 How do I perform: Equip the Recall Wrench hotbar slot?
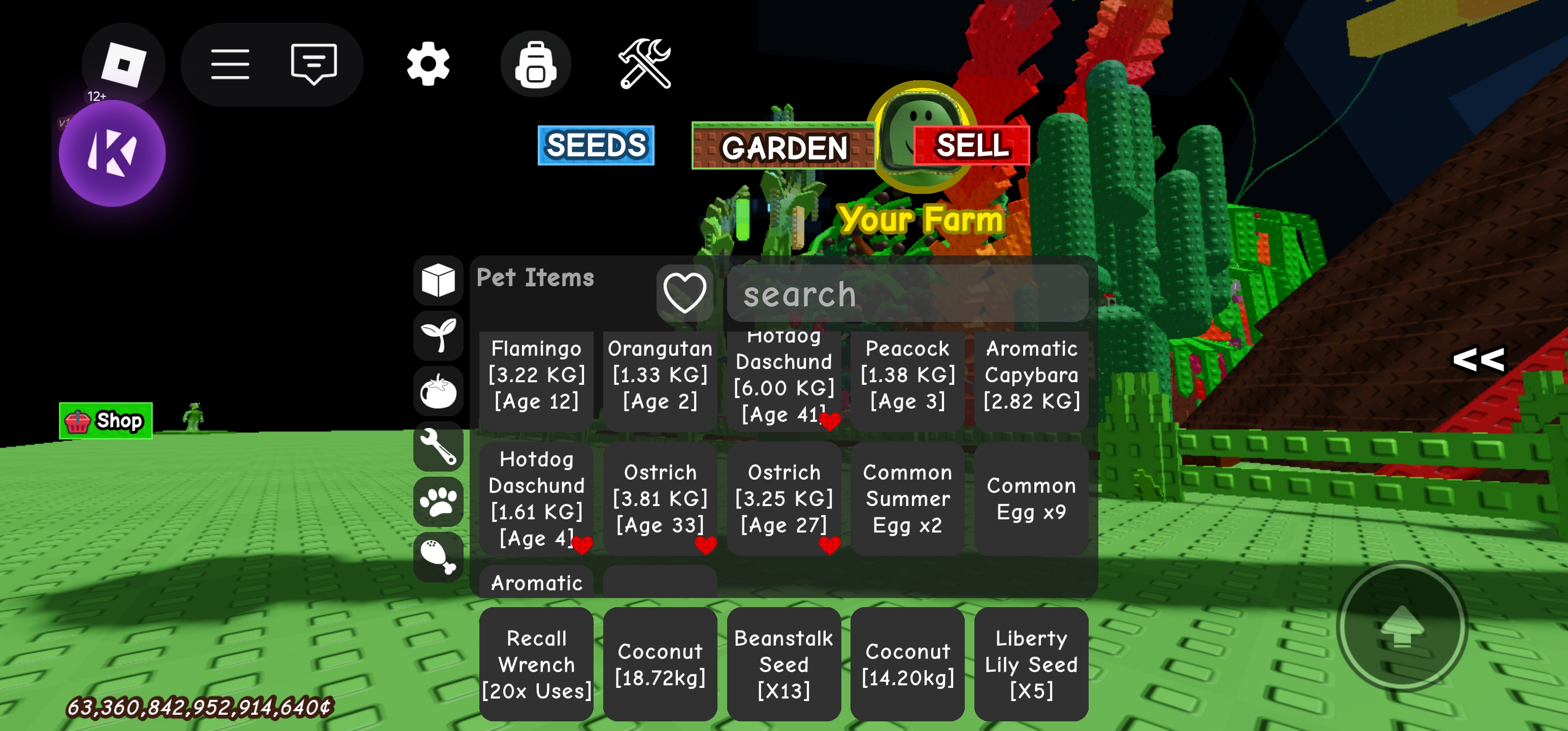tap(536, 664)
